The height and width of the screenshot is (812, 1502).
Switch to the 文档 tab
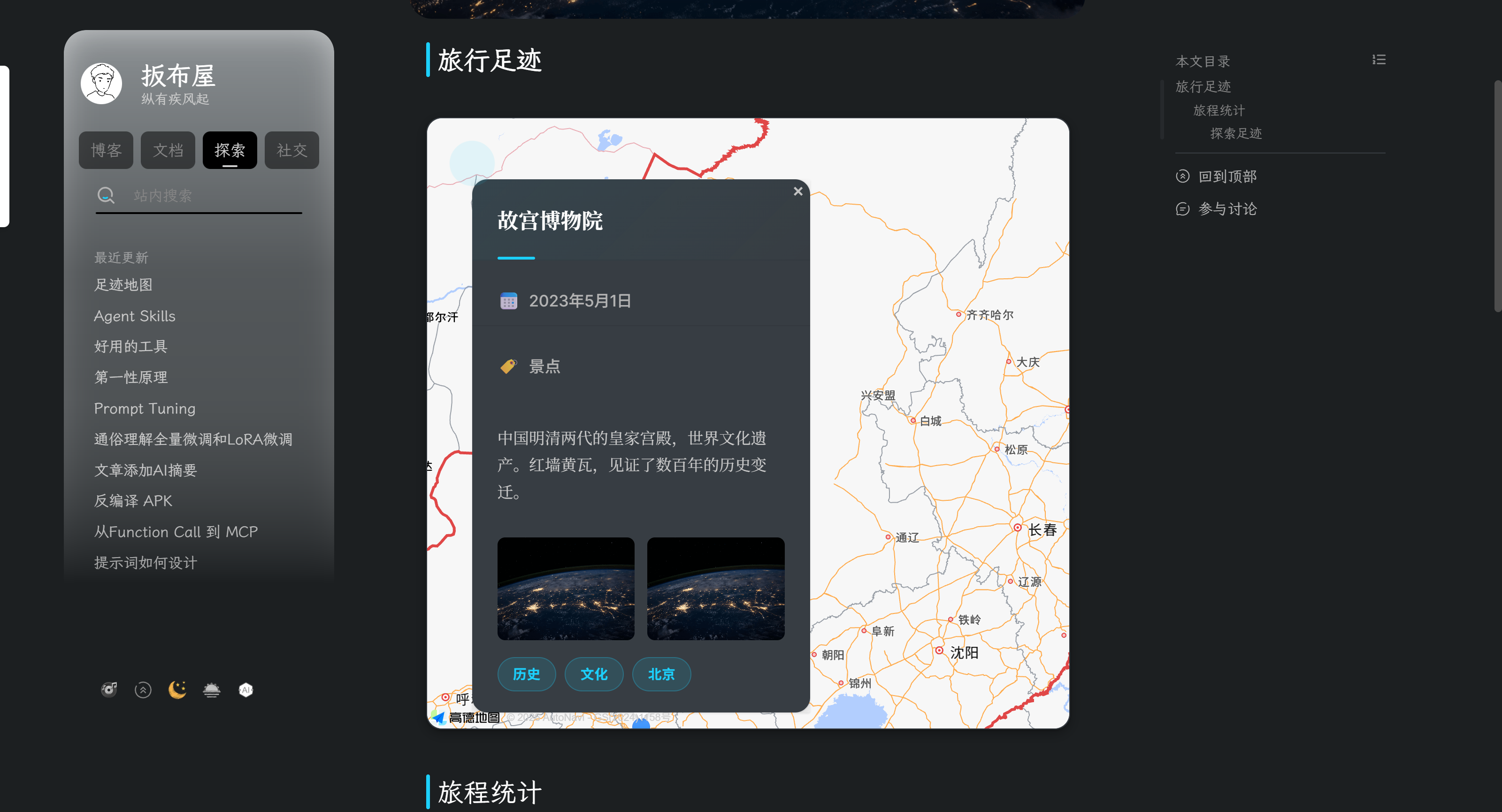[168, 150]
